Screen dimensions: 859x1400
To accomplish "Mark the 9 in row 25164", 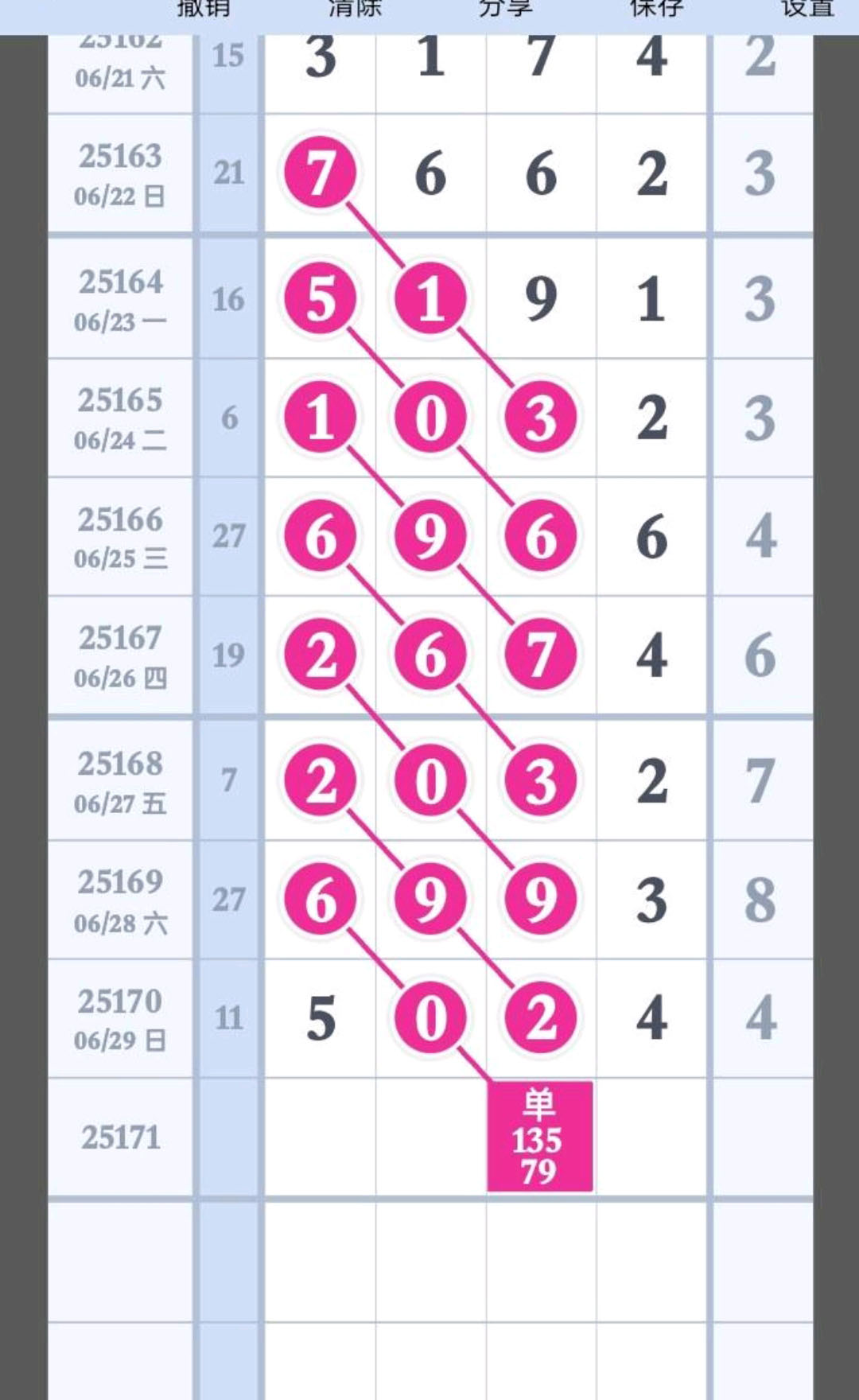I will [541, 299].
